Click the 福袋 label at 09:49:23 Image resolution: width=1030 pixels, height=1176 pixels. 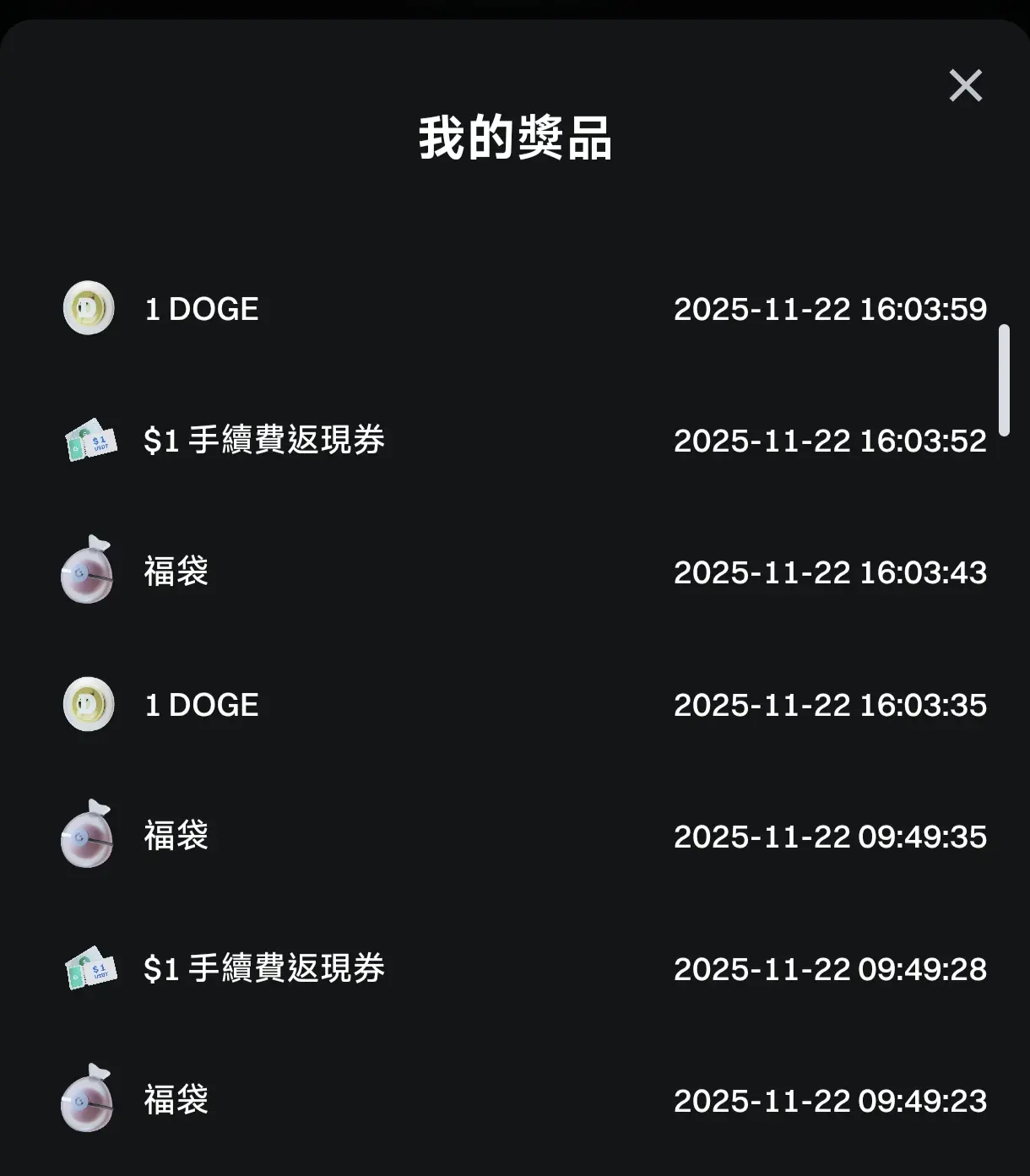tap(175, 1100)
